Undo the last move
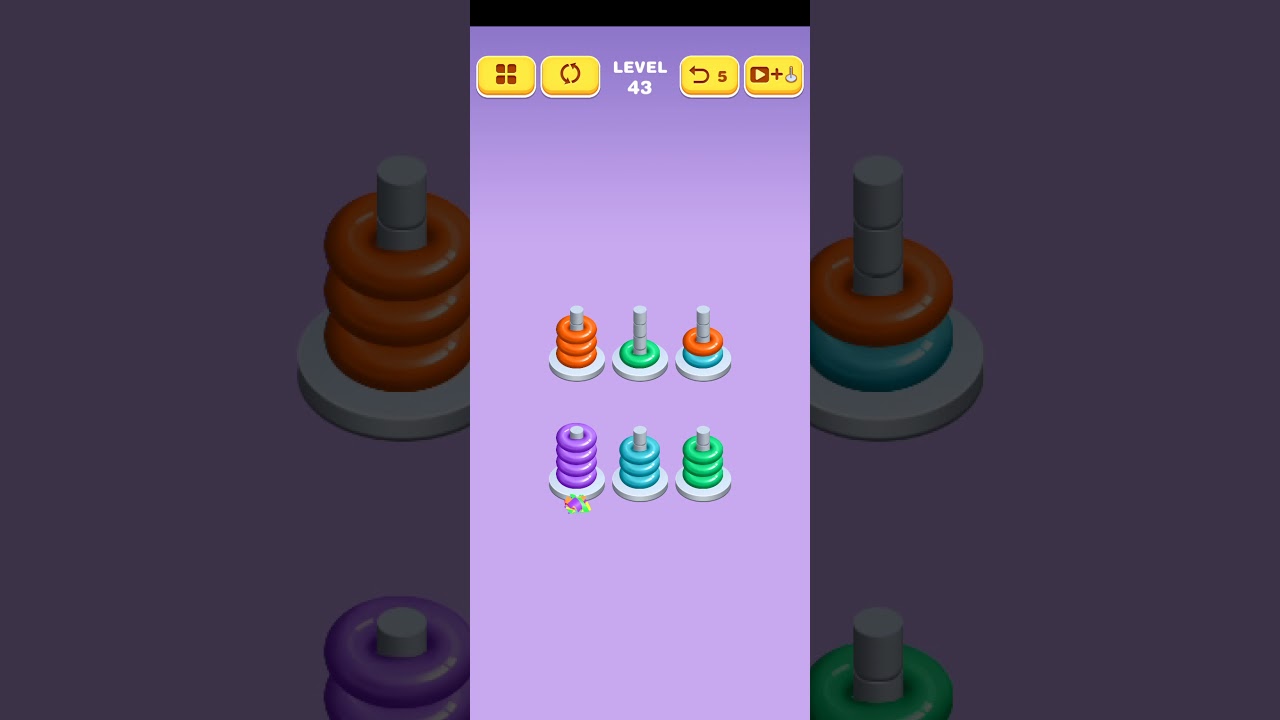The image size is (1280, 720). 709,75
